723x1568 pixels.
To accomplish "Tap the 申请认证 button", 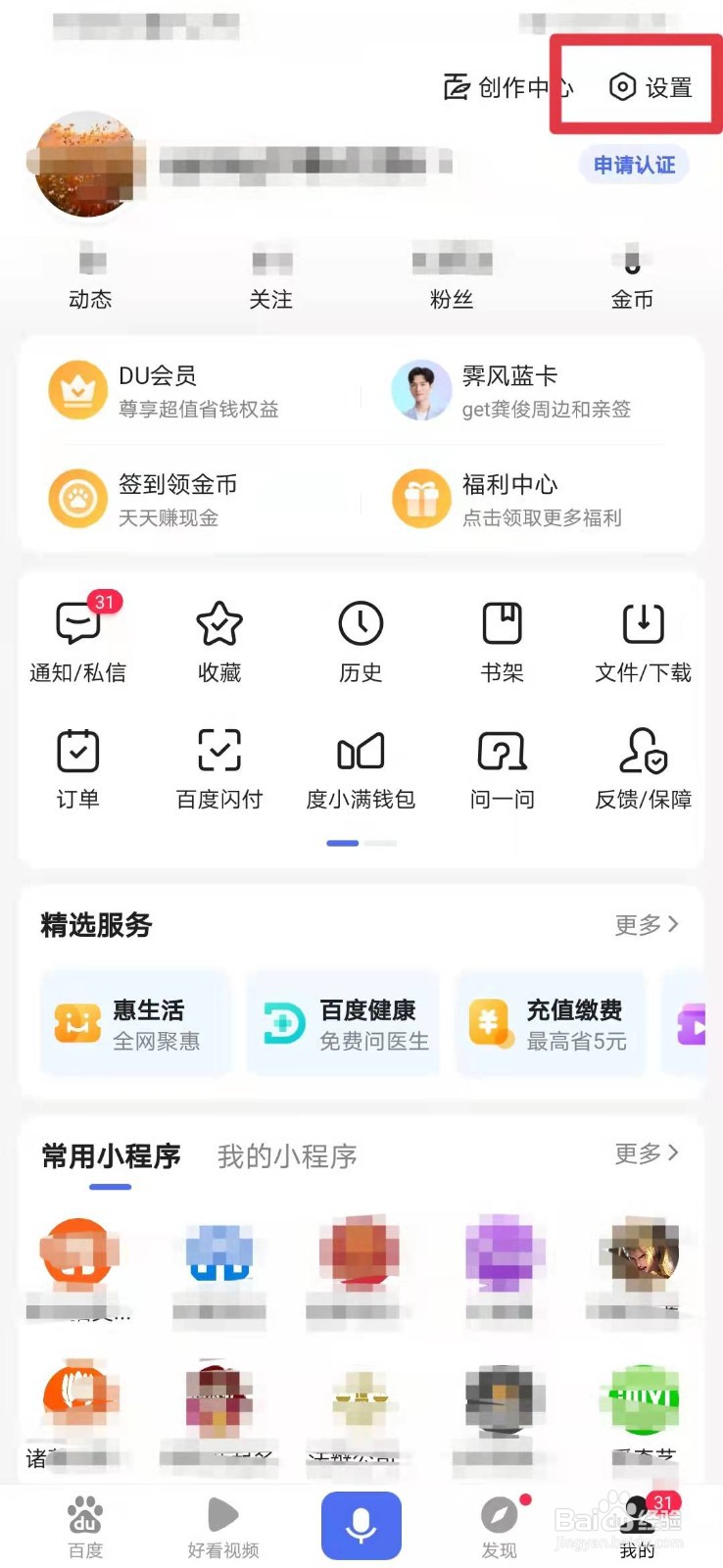I will pyautogui.click(x=634, y=165).
